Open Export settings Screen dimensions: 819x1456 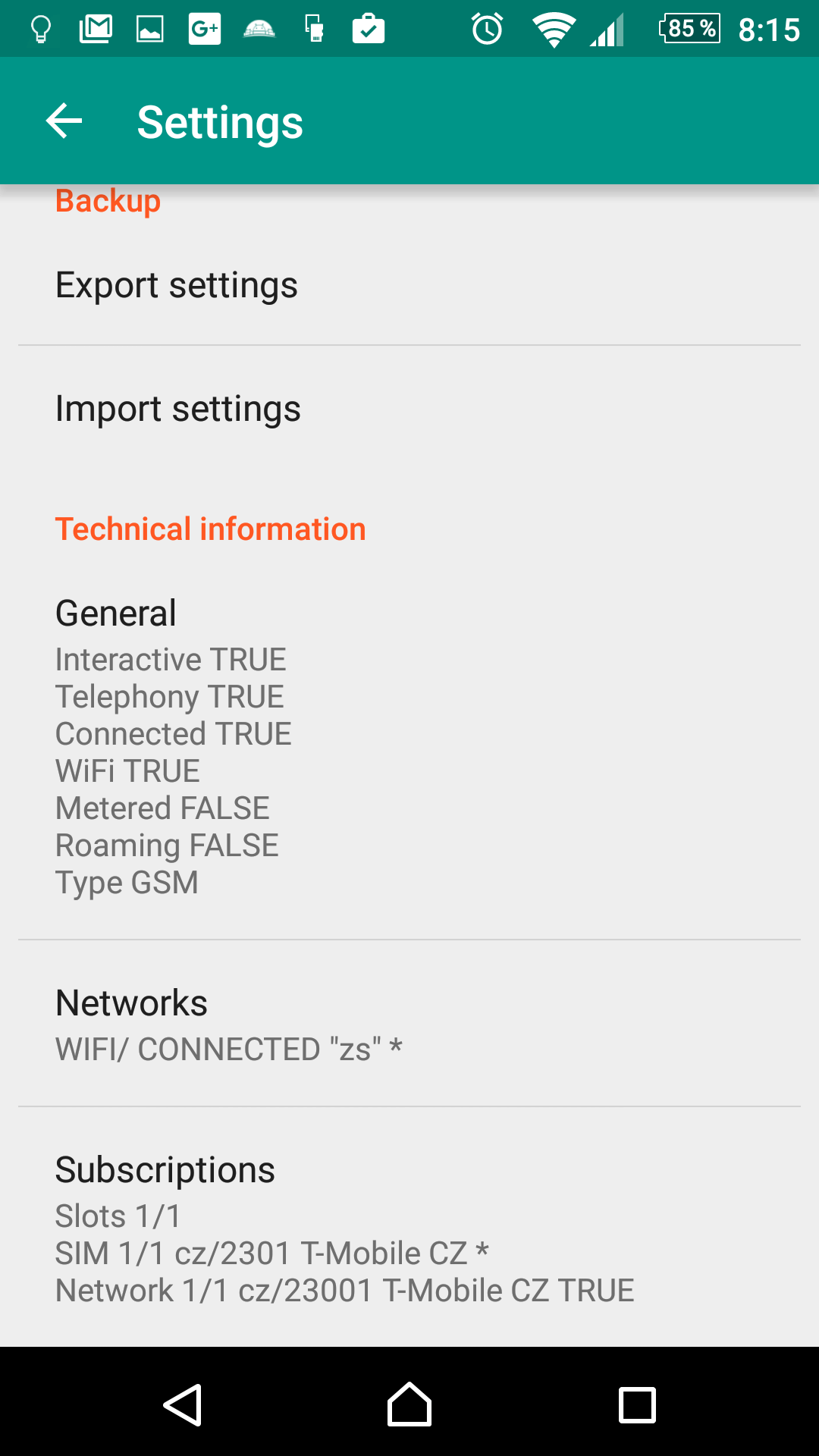point(409,284)
